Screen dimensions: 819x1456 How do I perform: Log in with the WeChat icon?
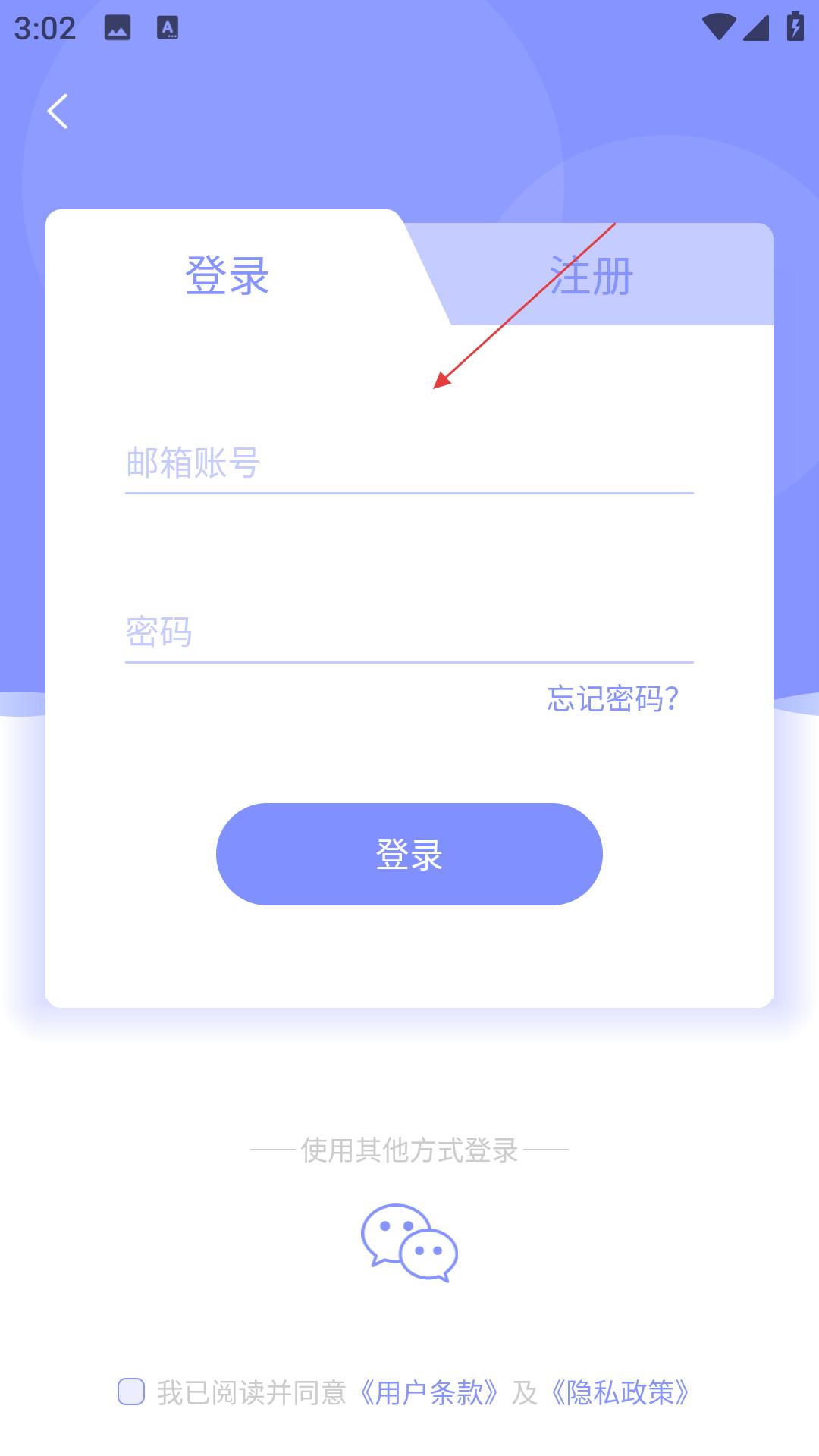click(x=409, y=1243)
